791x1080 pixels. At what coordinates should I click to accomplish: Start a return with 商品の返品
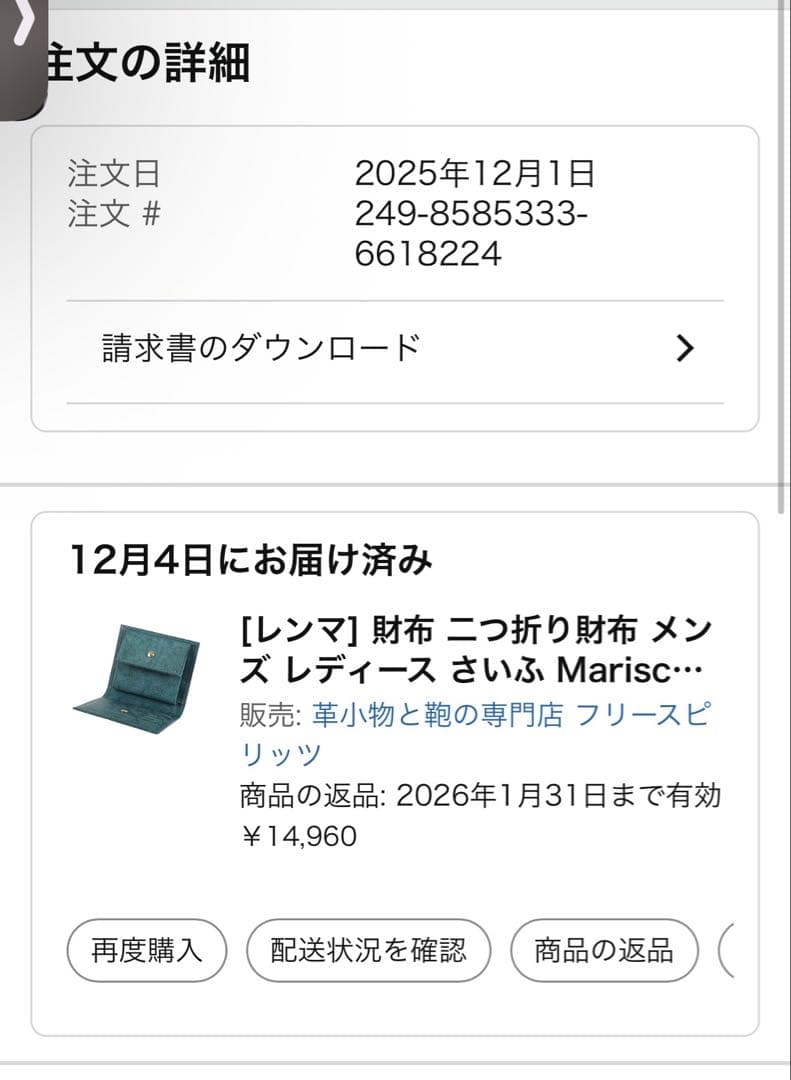pyautogui.click(x=604, y=949)
